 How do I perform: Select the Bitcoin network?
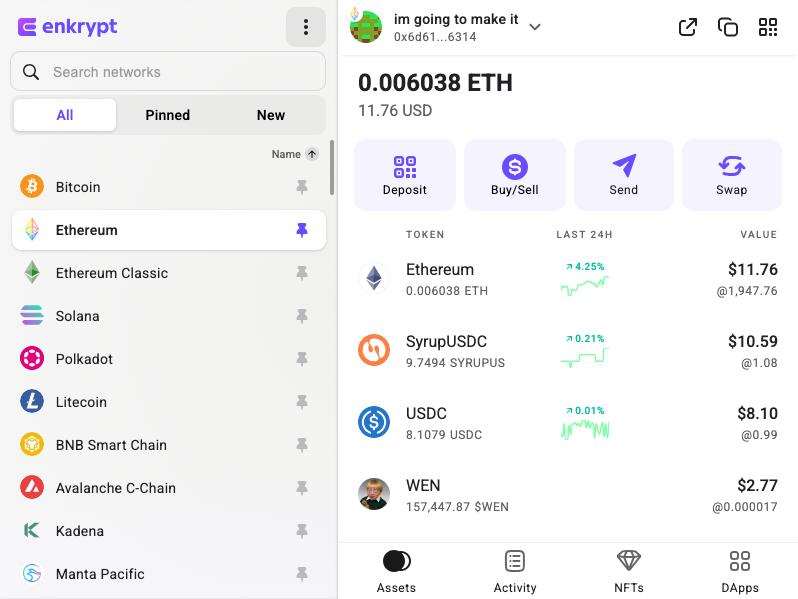[x=168, y=187]
